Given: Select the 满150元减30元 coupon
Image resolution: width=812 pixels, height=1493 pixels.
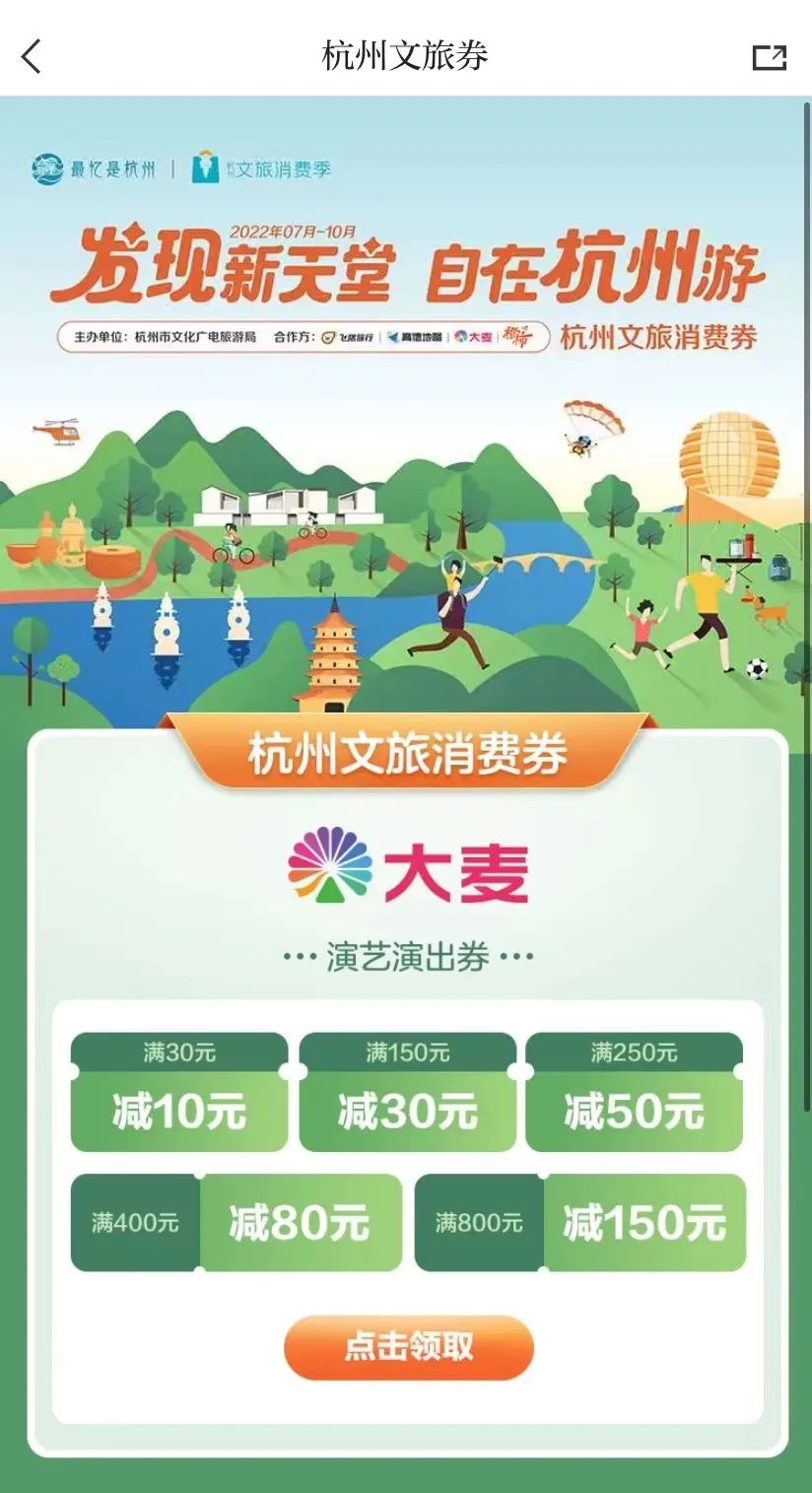Looking at the screenshot, I should 407,1092.
